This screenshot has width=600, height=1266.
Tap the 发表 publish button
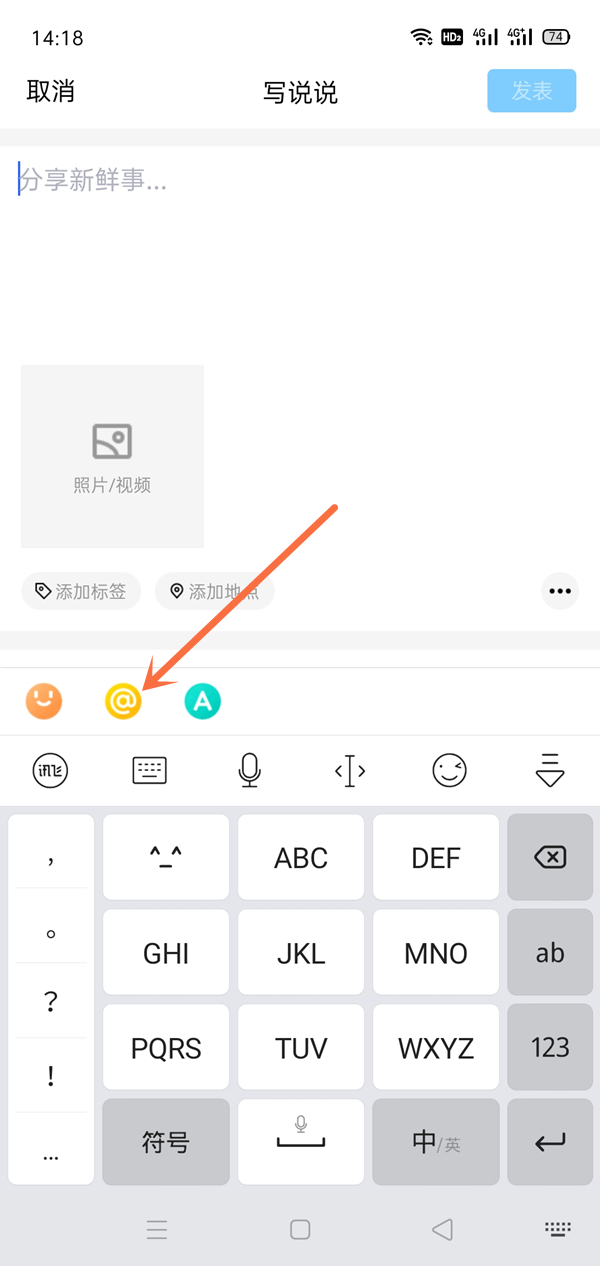[531, 91]
